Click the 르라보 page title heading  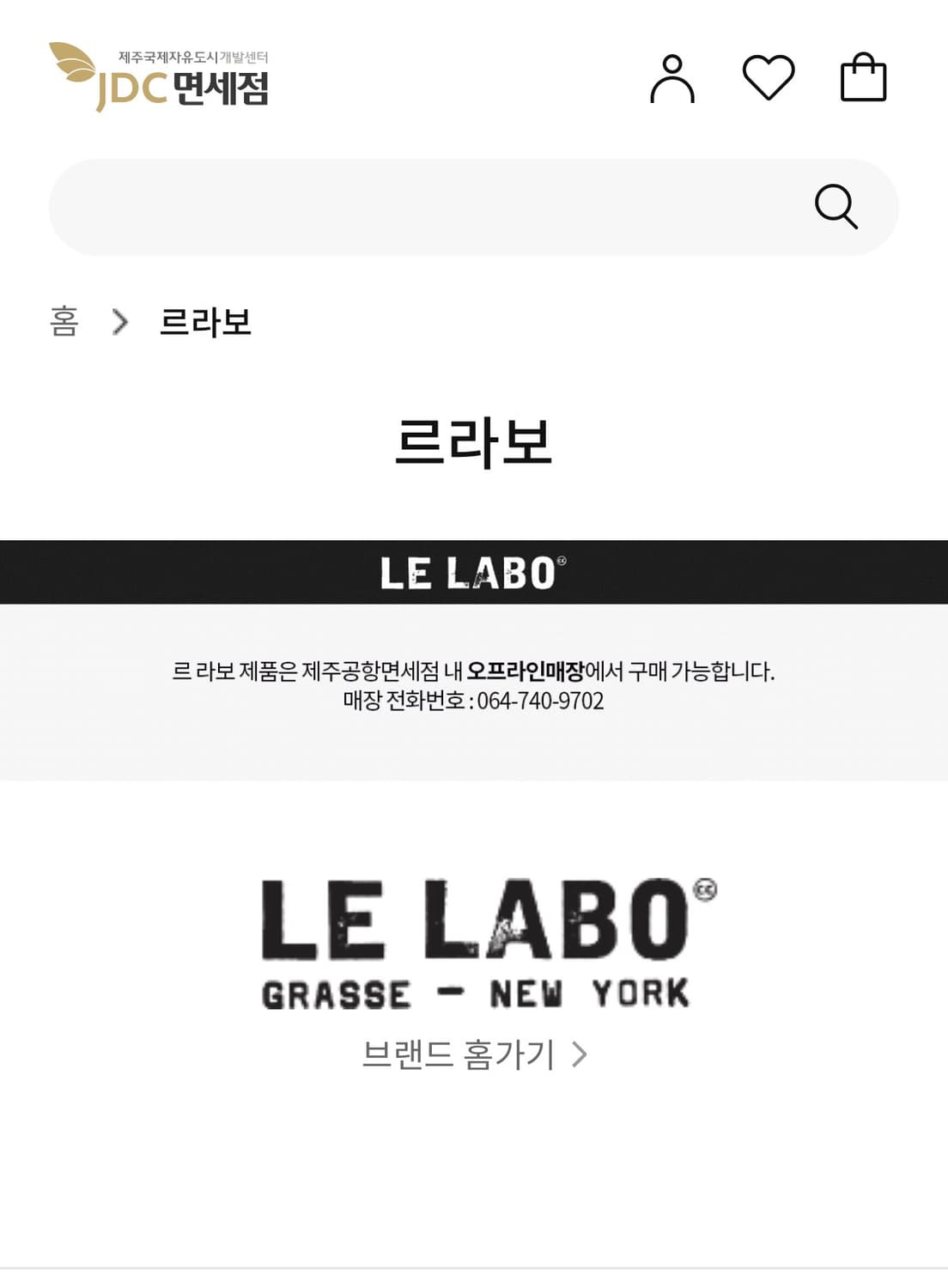click(474, 438)
